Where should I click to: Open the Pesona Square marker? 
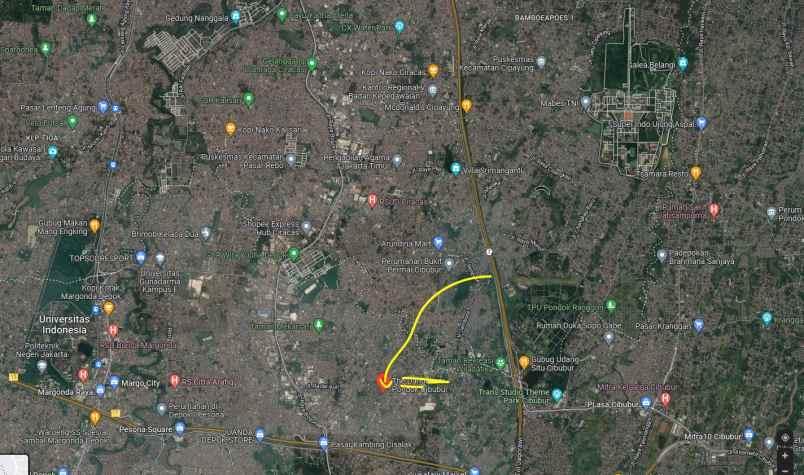(x=180, y=428)
